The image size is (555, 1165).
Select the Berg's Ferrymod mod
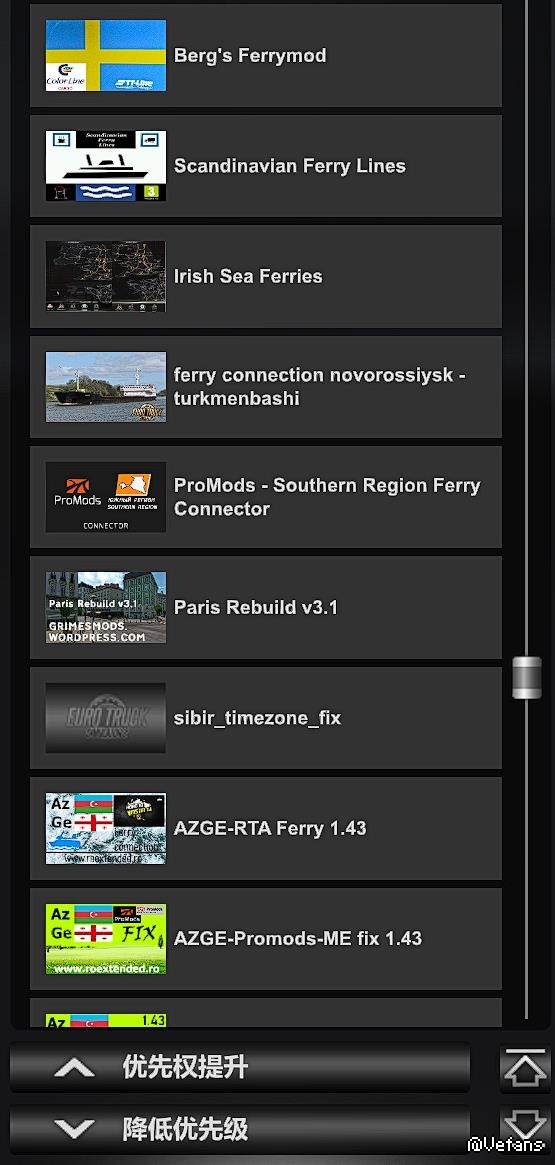(x=265, y=56)
